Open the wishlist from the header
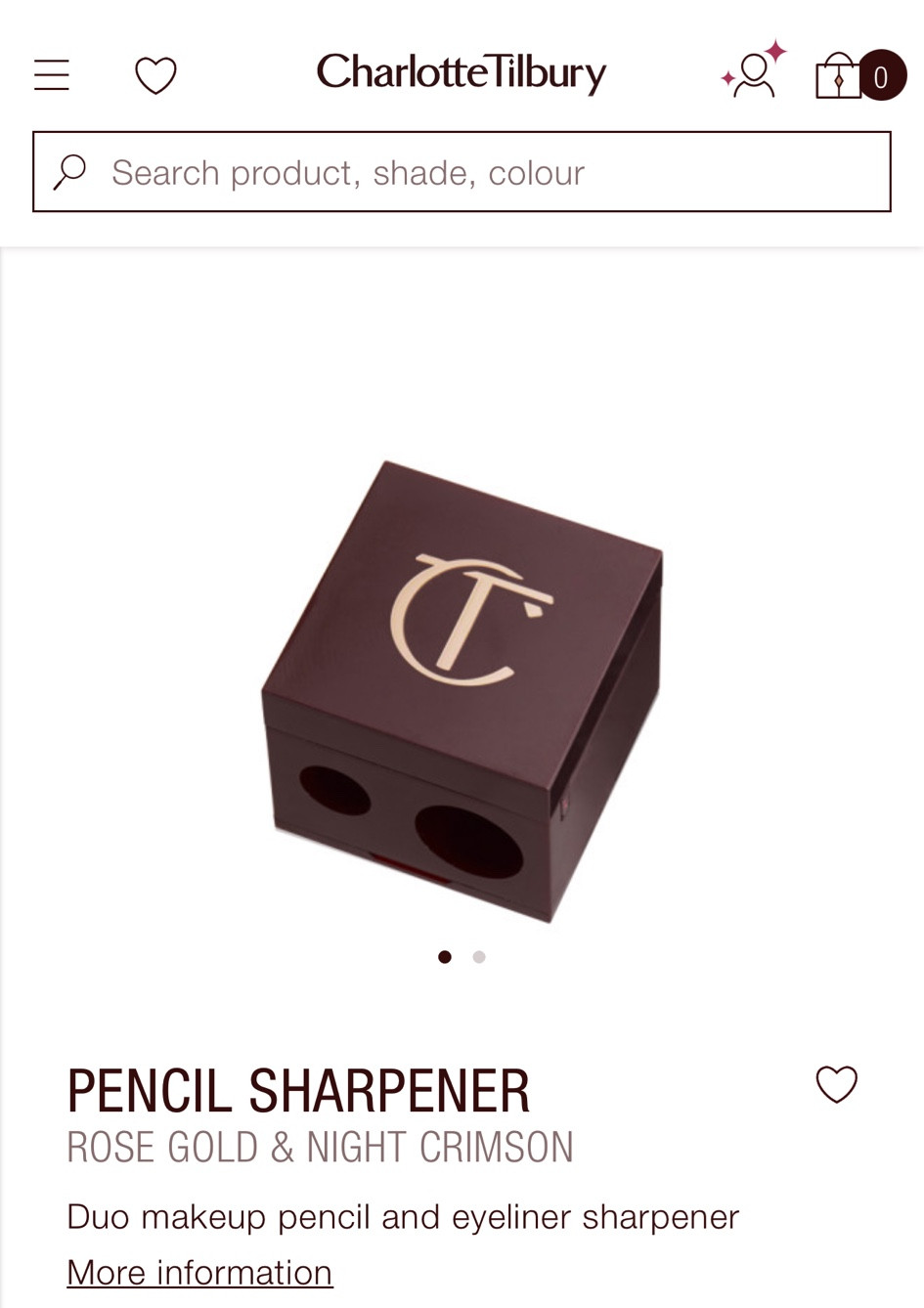This screenshot has height=1308, width=924. (x=155, y=75)
